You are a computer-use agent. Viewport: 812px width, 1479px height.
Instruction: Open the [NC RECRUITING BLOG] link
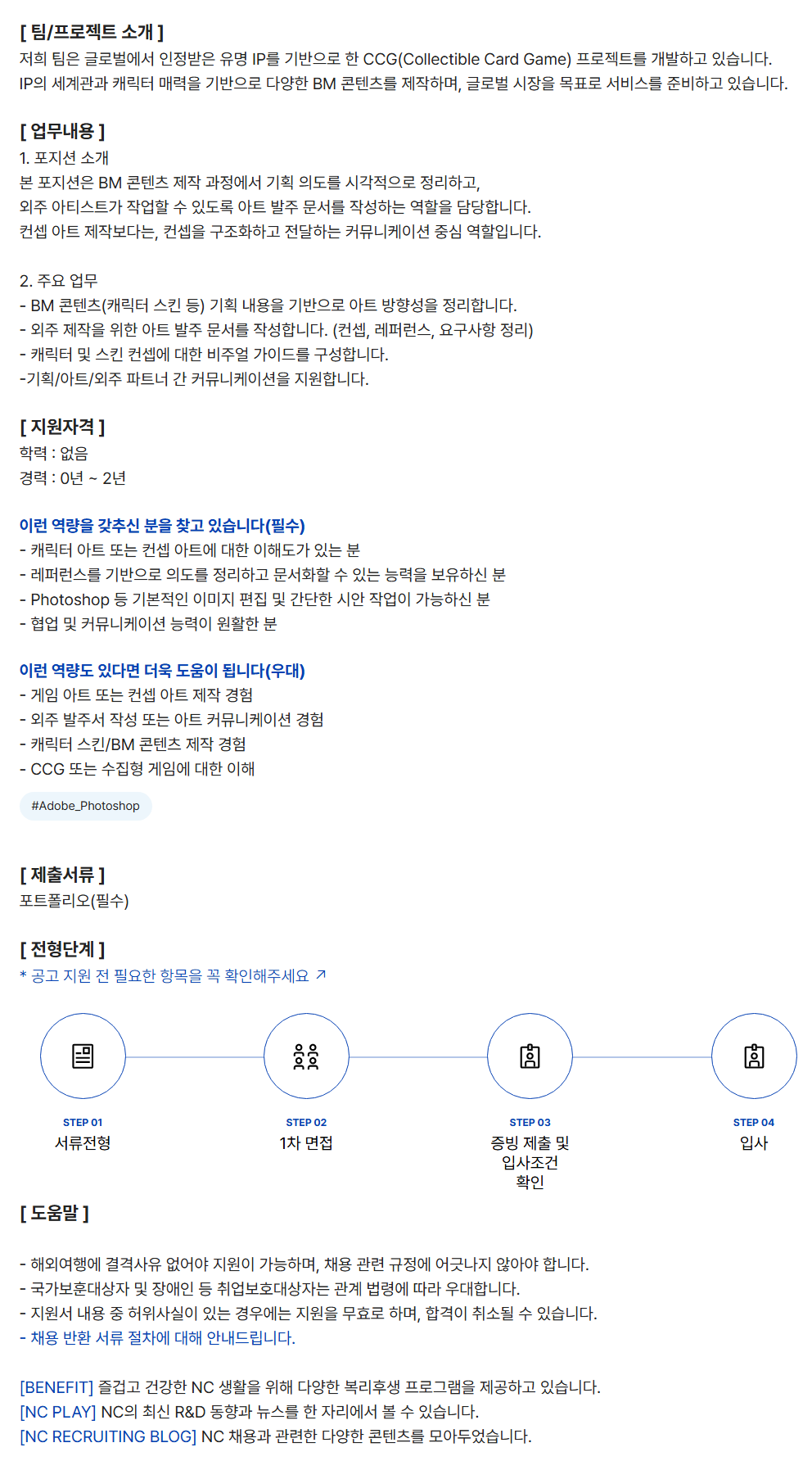tap(108, 1436)
